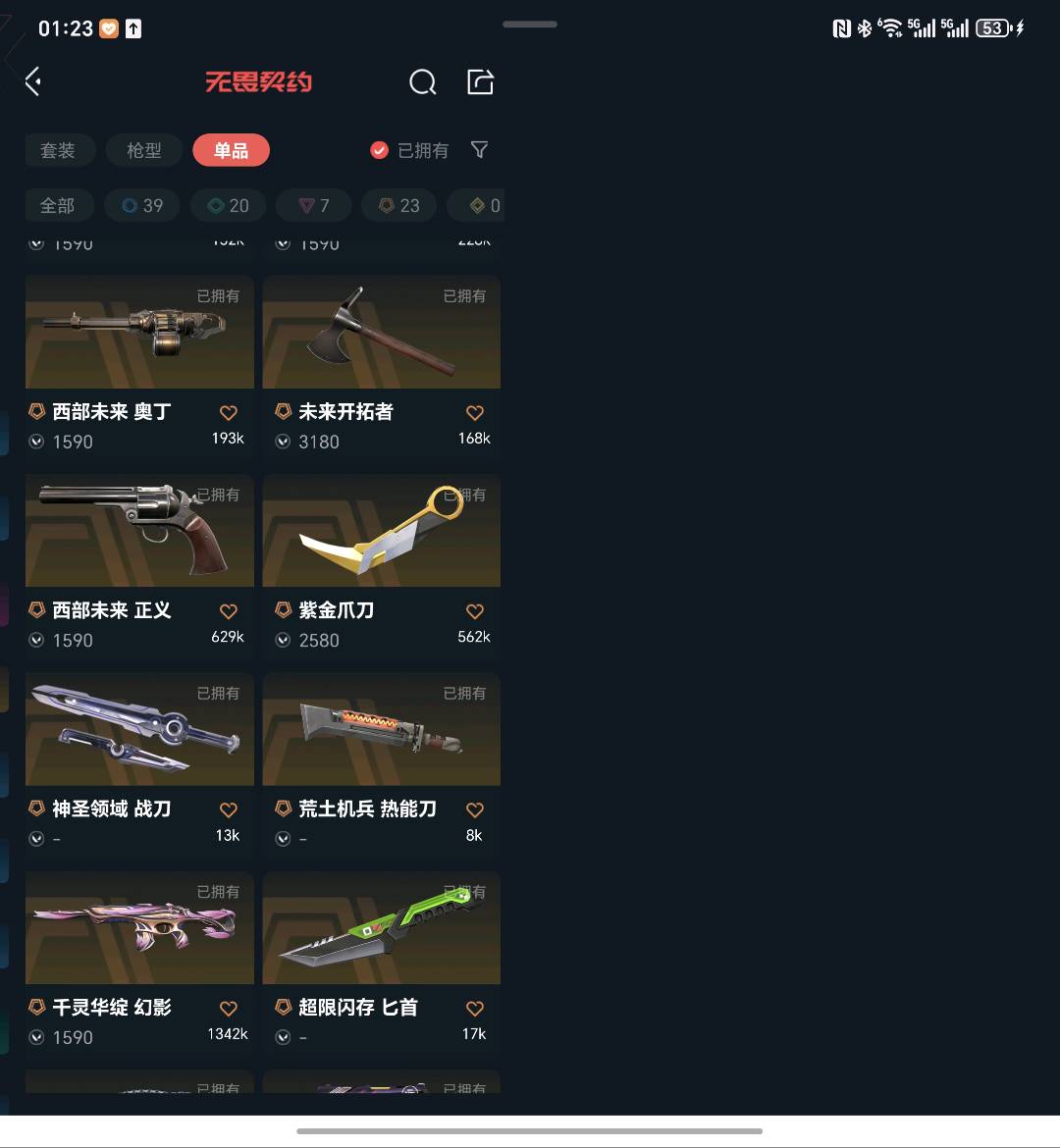The image size is (1060, 1148).
Task: Go back using the top-left arrow
Action: (33, 81)
